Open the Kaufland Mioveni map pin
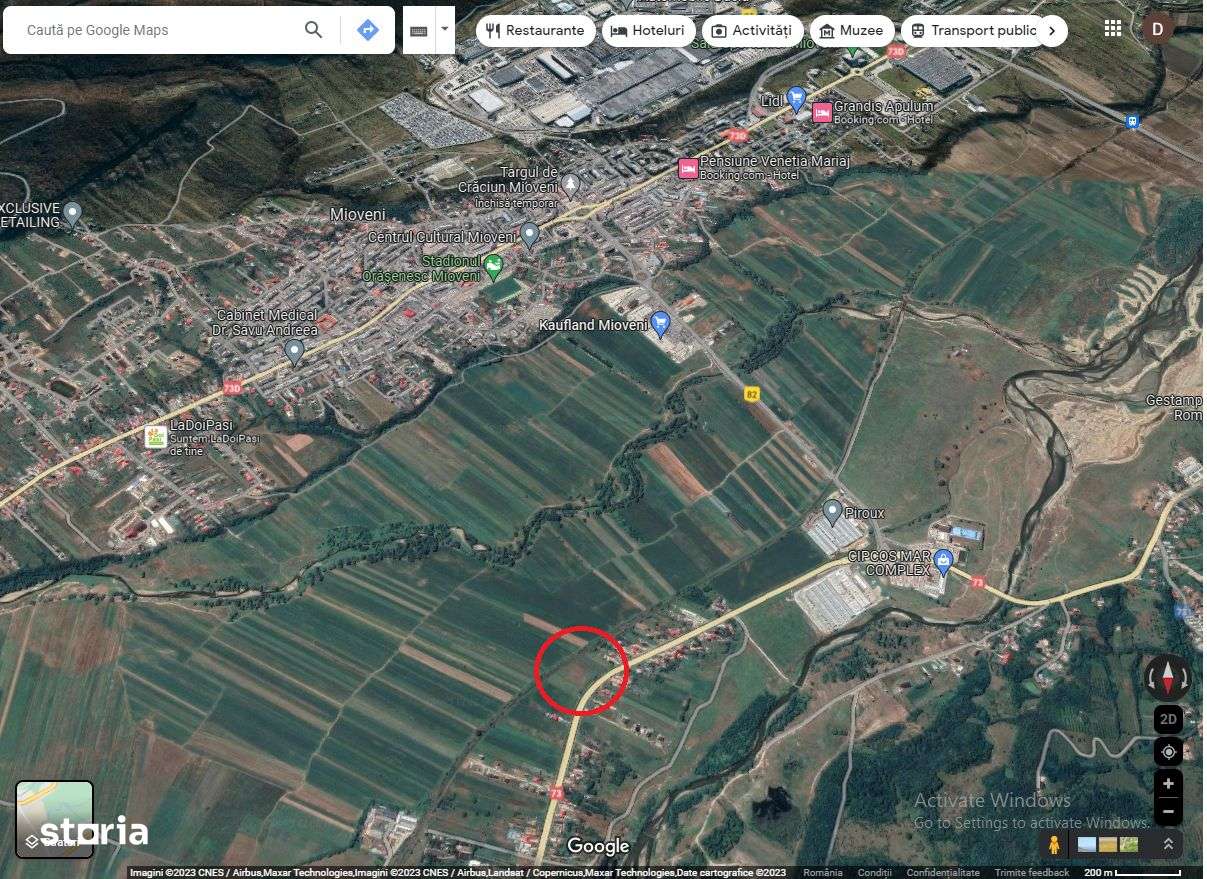 coord(660,322)
